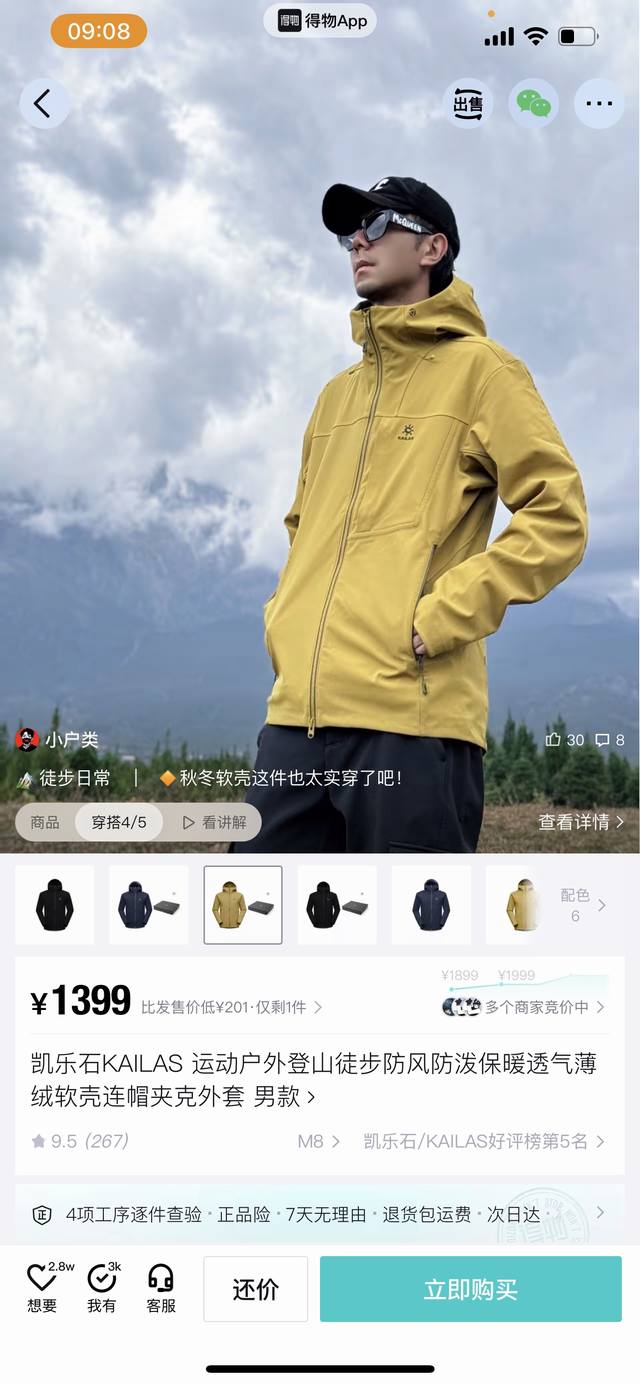The height and width of the screenshot is (1385, 640).
Task: Switch to the 商品 tab
Action: [x=45, y=822]
